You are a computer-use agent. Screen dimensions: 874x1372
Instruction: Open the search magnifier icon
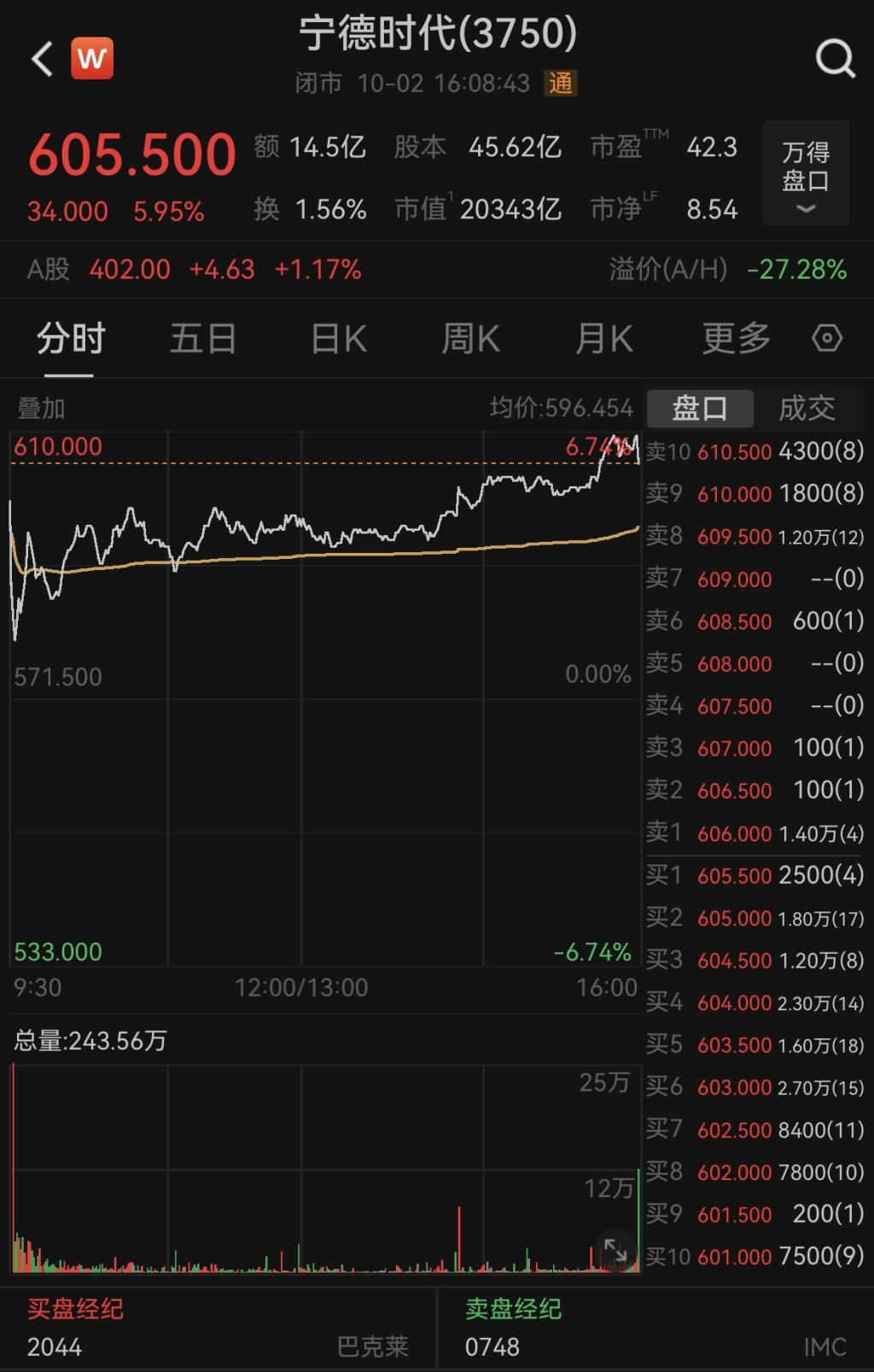[835, 59]
